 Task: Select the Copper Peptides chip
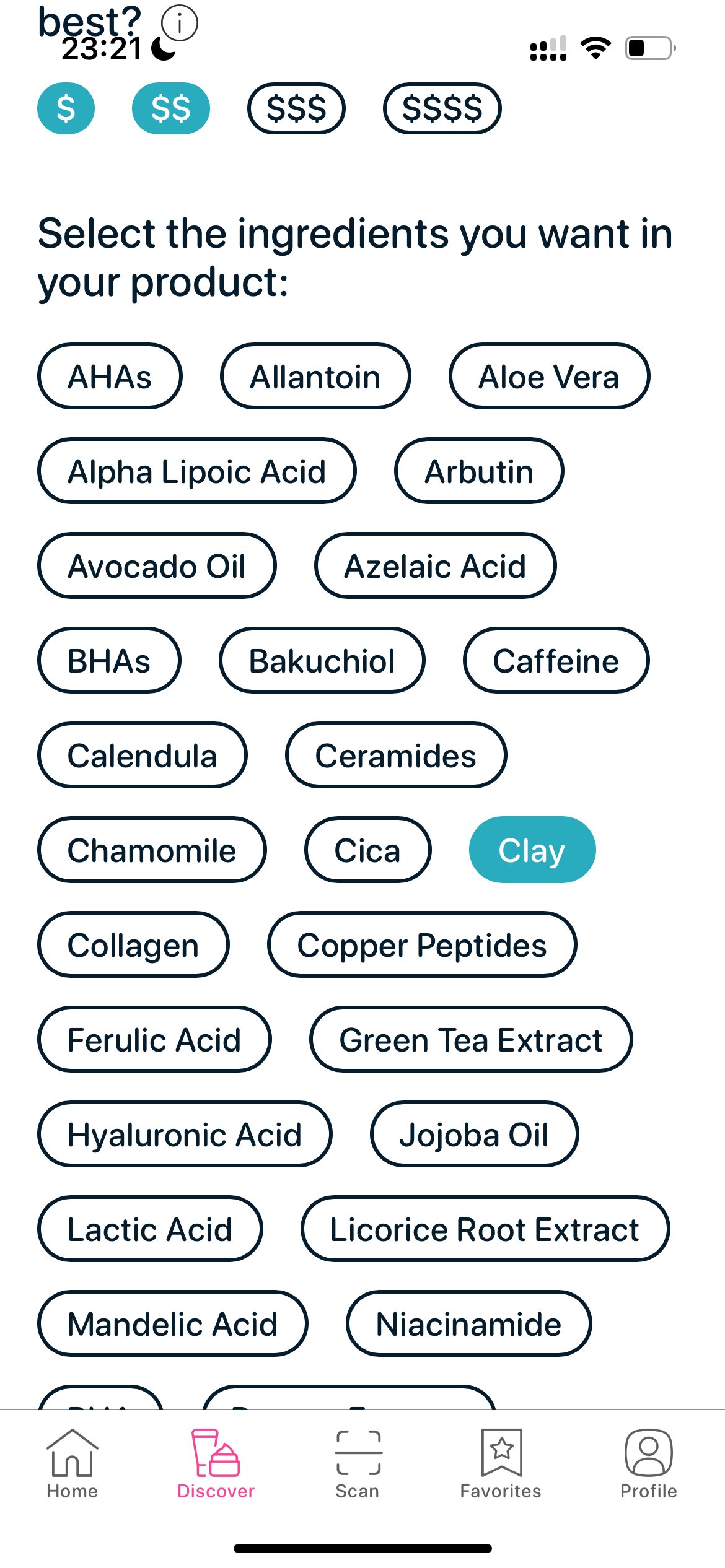pyautogui.click(x=421, y=944)
